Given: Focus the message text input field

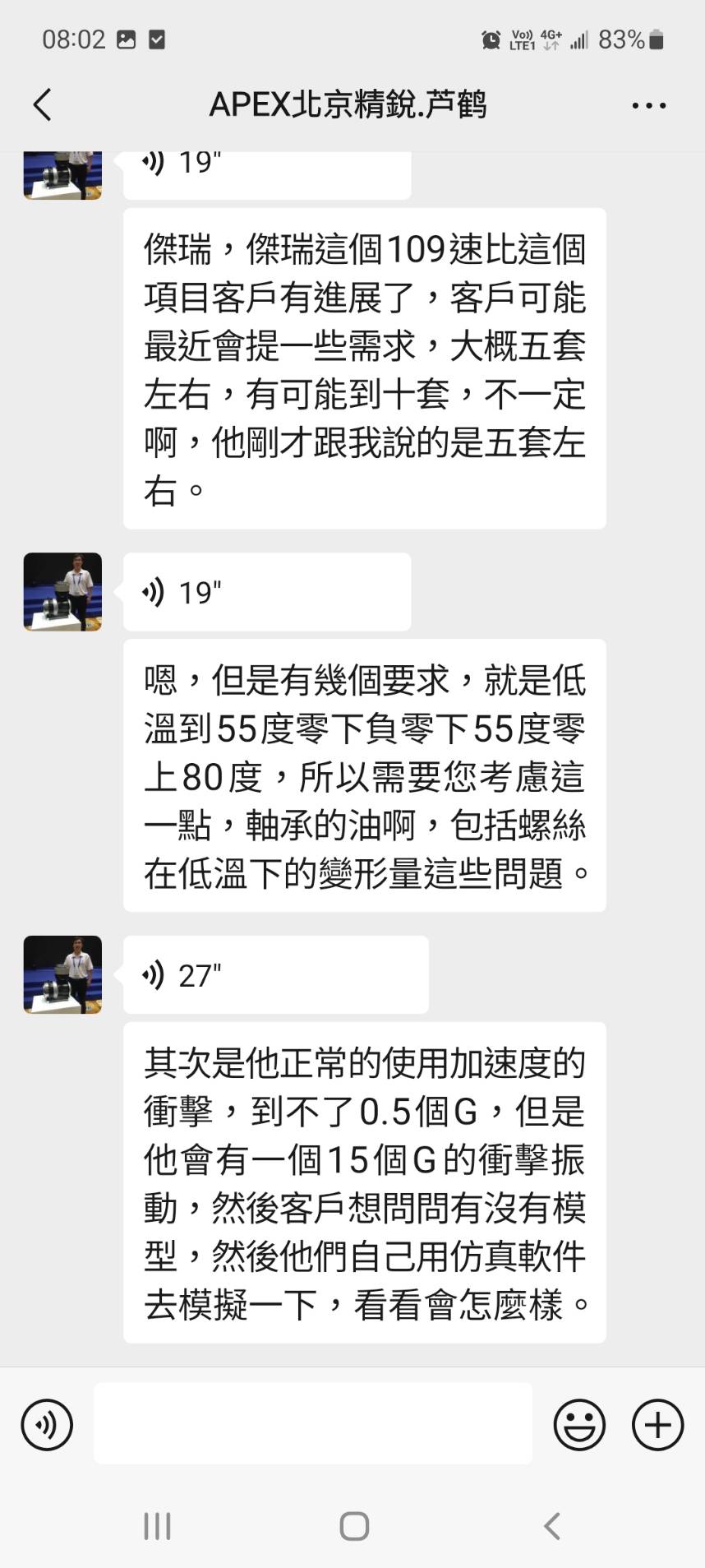Looking at the screenshot, I should coord(312,1423).
